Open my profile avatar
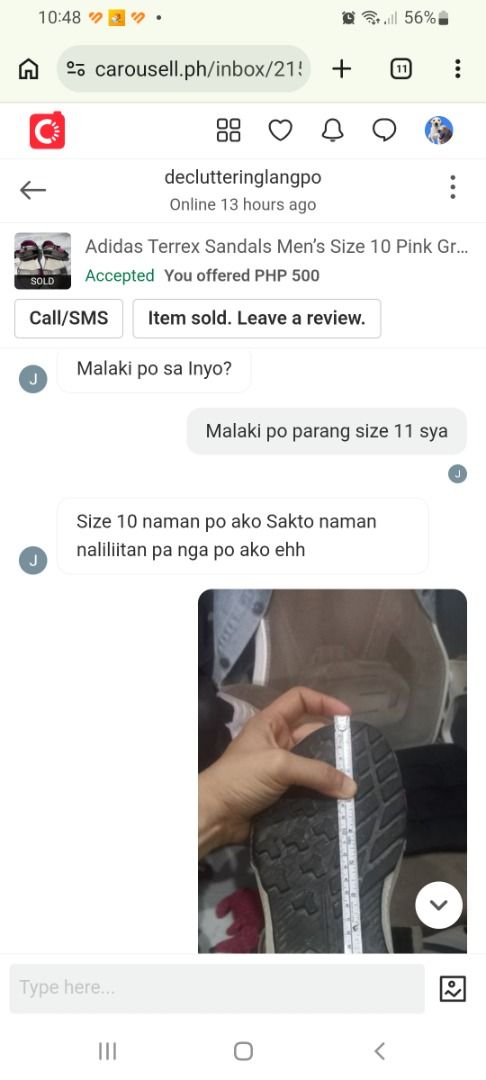This screenshot has height=1080, width=486. [x=439, y=130]
